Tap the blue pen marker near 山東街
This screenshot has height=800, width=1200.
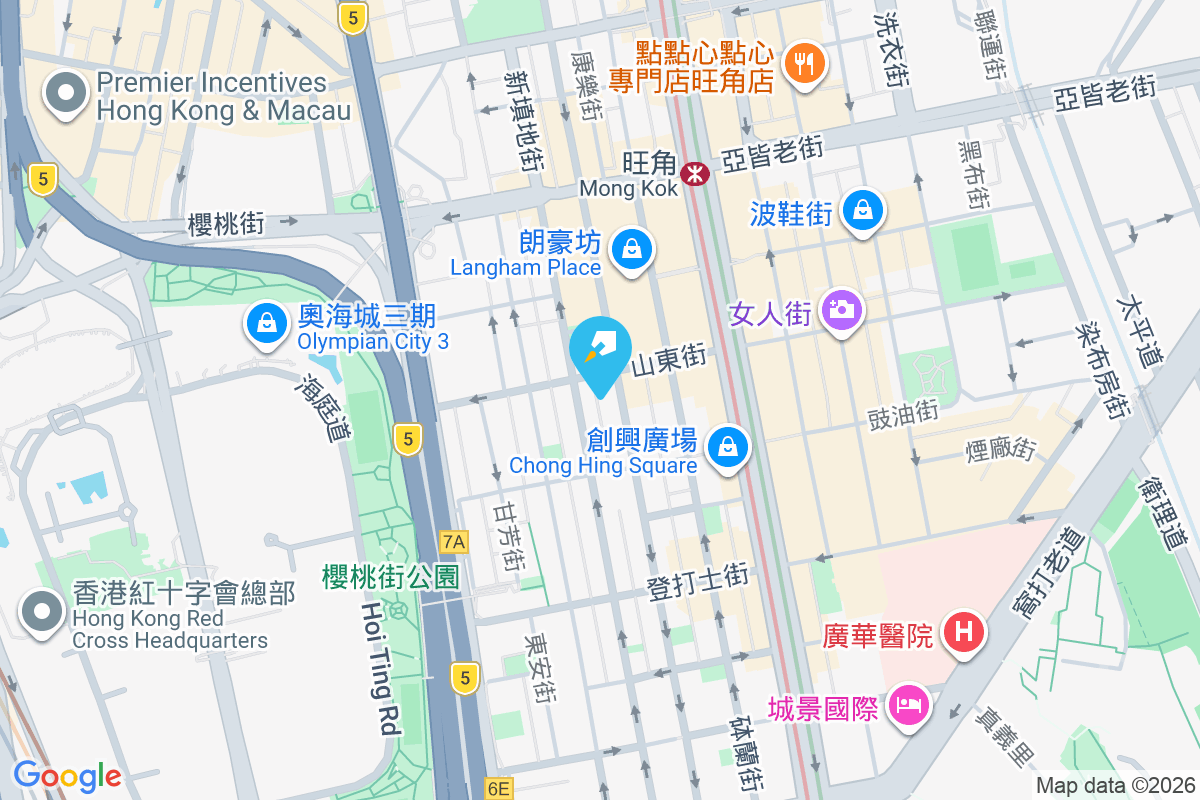point(600,351)
